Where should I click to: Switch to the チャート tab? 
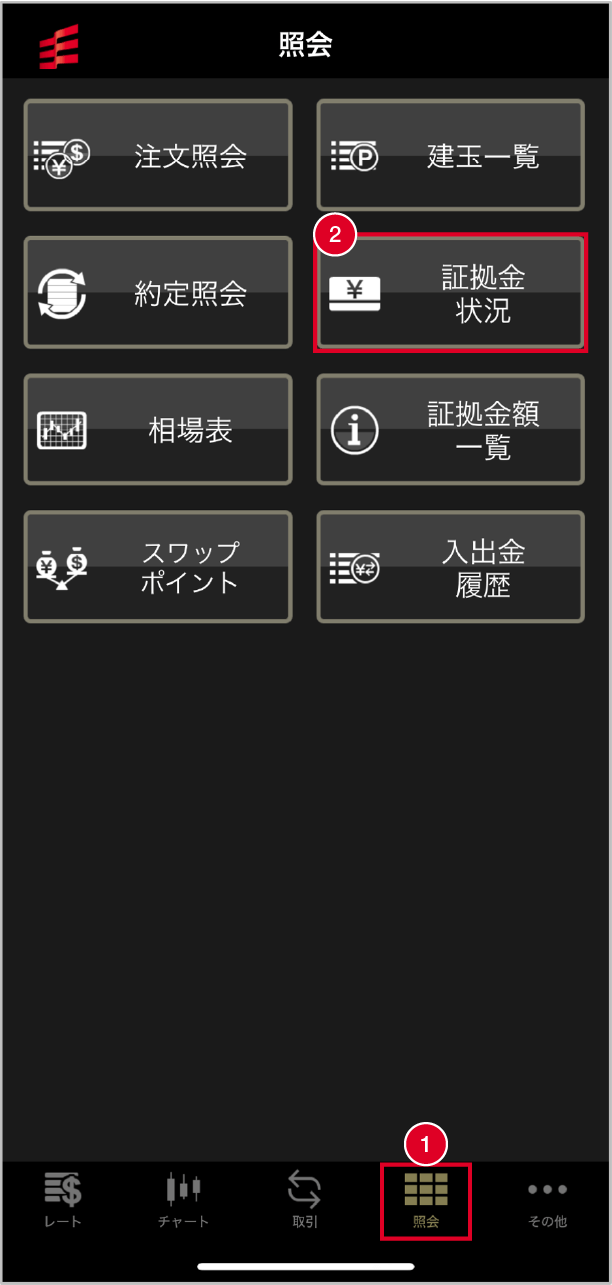click(184, 1200)
